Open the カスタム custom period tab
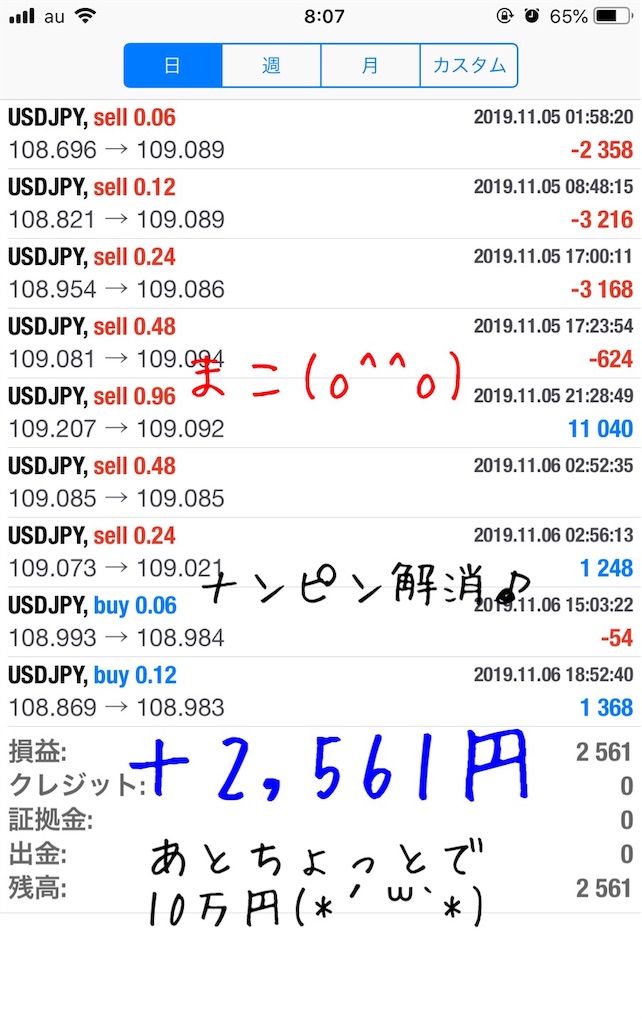Screen dimensions: 642x1024 tap(468, 66)
